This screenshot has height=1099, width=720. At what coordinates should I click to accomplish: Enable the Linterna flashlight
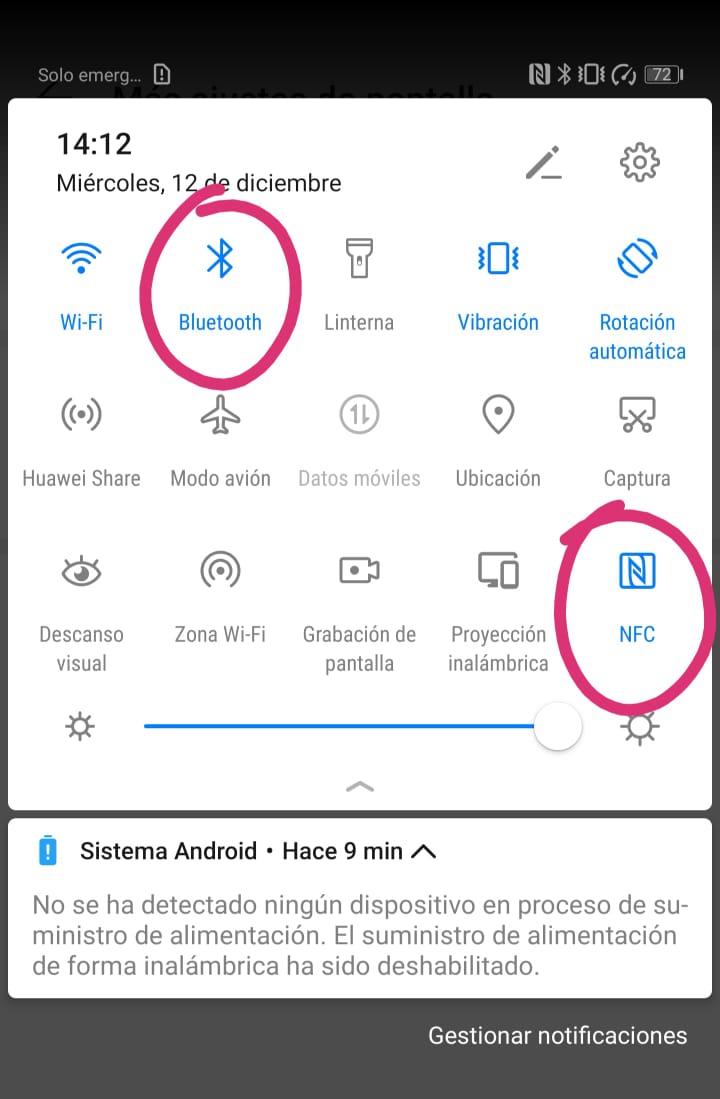pyautogui.click(x=359, y=260)
